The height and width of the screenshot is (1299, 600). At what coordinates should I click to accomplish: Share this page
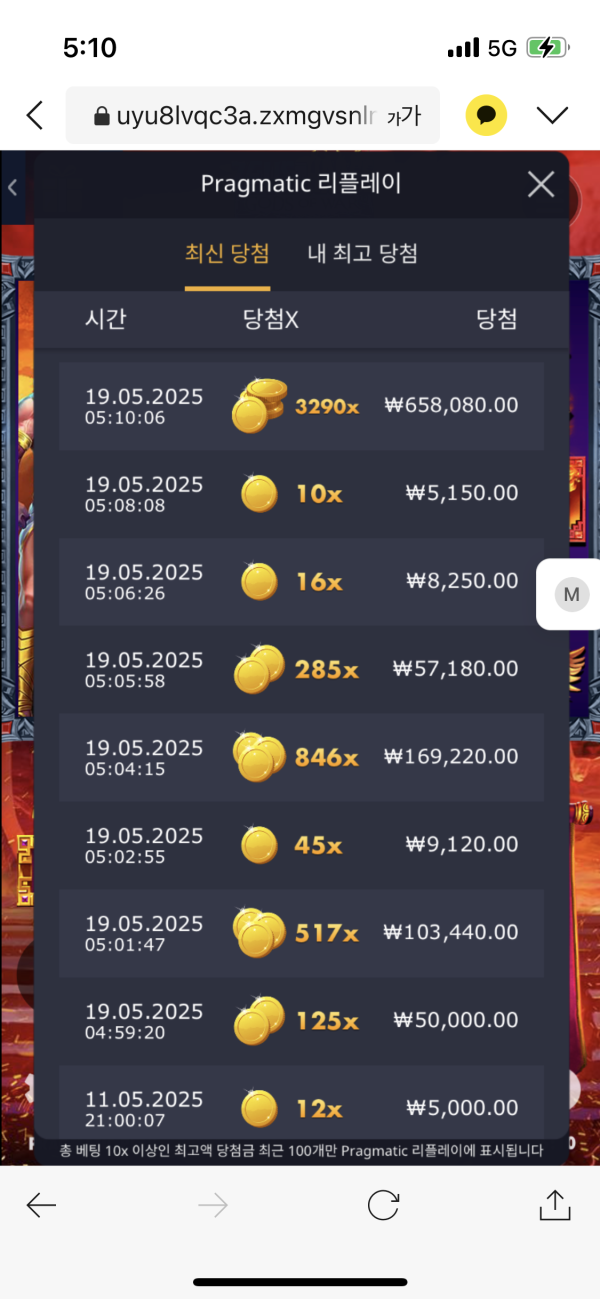554,1205
